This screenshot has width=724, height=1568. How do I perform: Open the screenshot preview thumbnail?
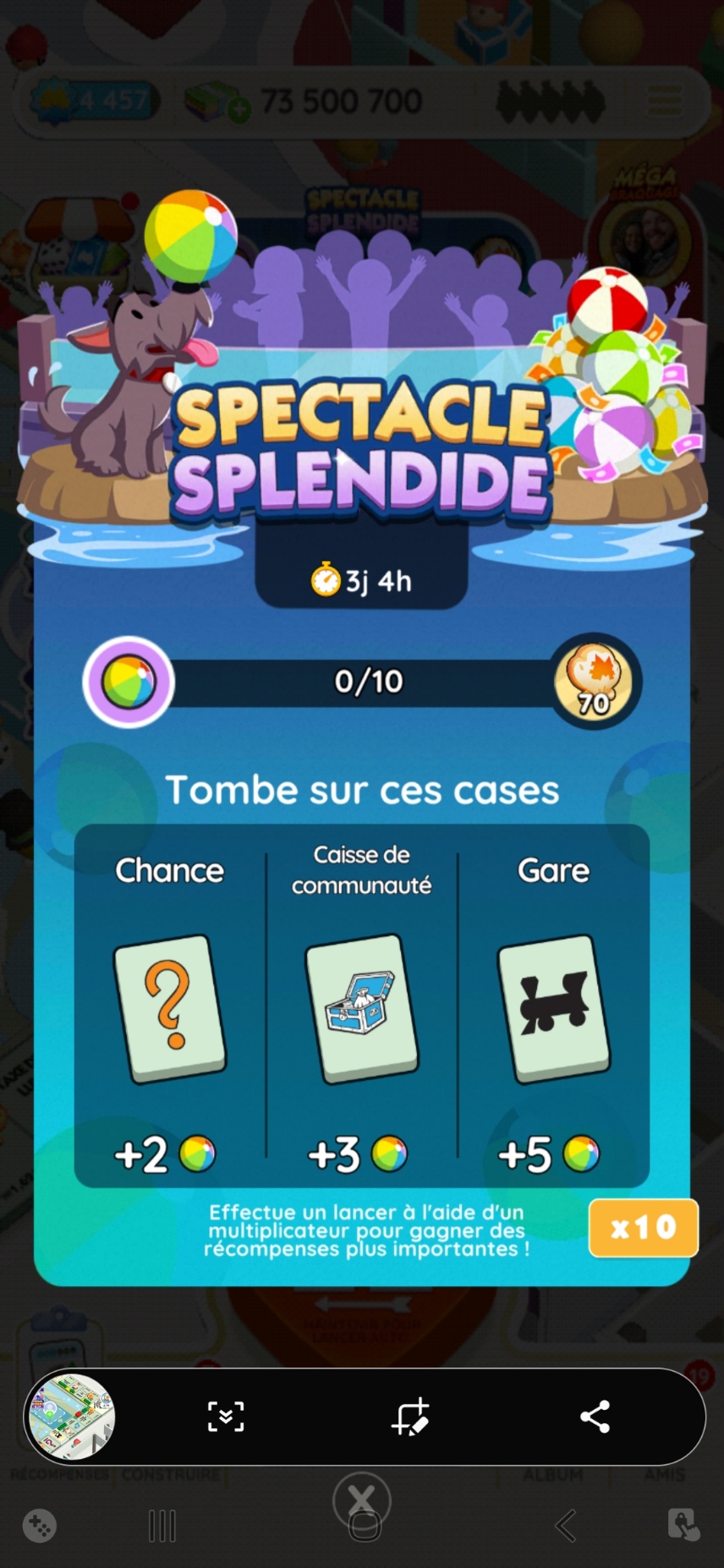pyautogui.click(x=72, y=1417)
